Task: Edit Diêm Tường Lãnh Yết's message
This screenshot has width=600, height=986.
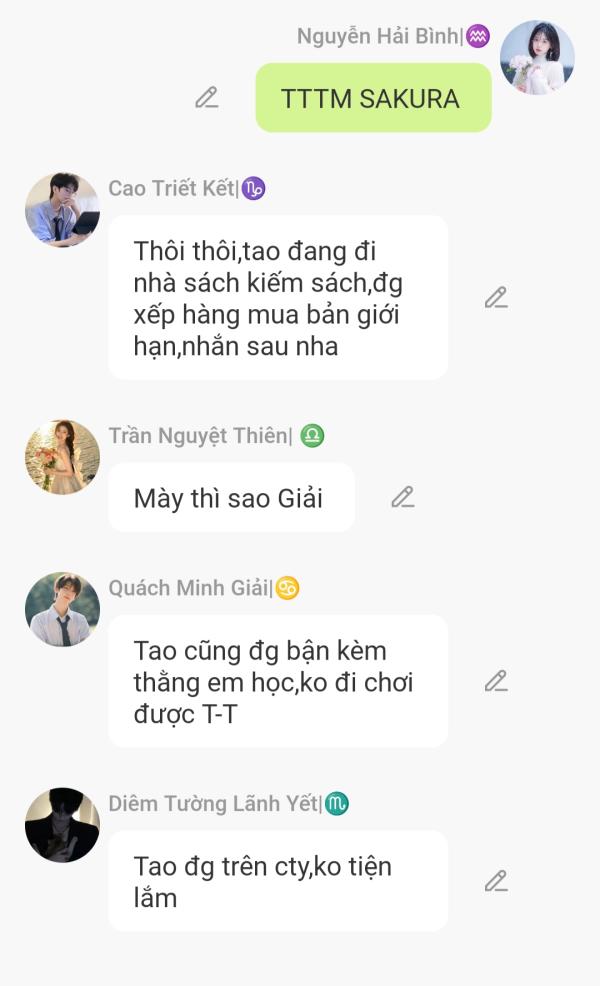Action: tap(496, 881)
